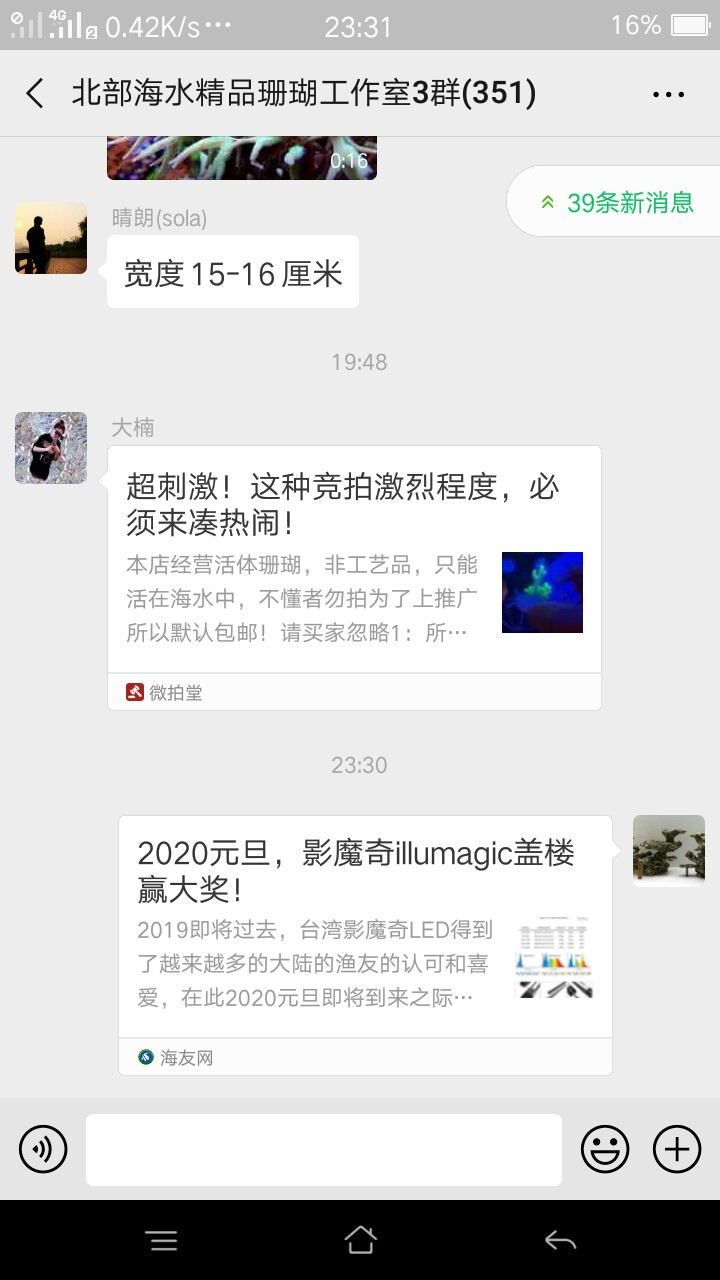Open 大楠's profile avatar
Screen dimensions: 720x1280
[x=51, y=448]
